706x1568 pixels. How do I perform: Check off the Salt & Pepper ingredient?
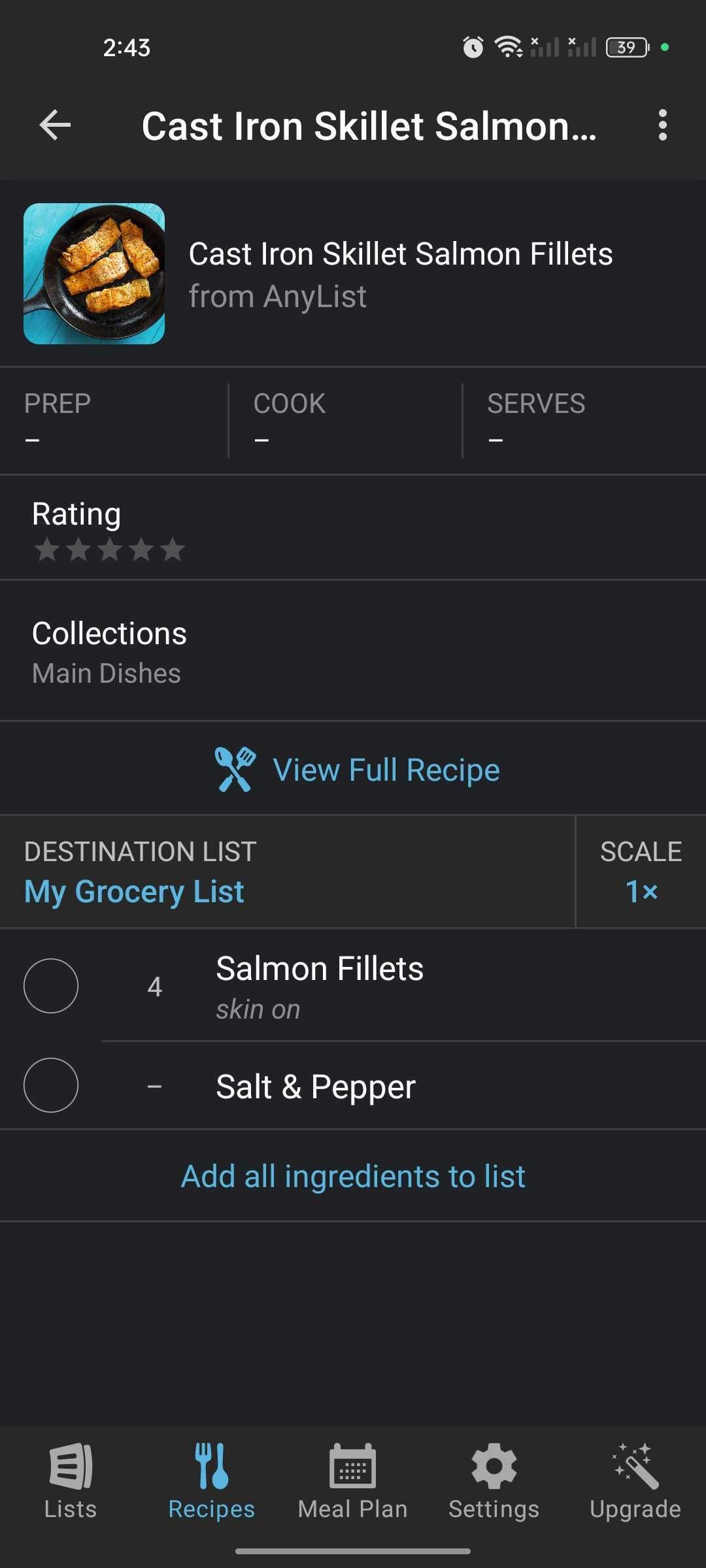(x=51, y=1085)
